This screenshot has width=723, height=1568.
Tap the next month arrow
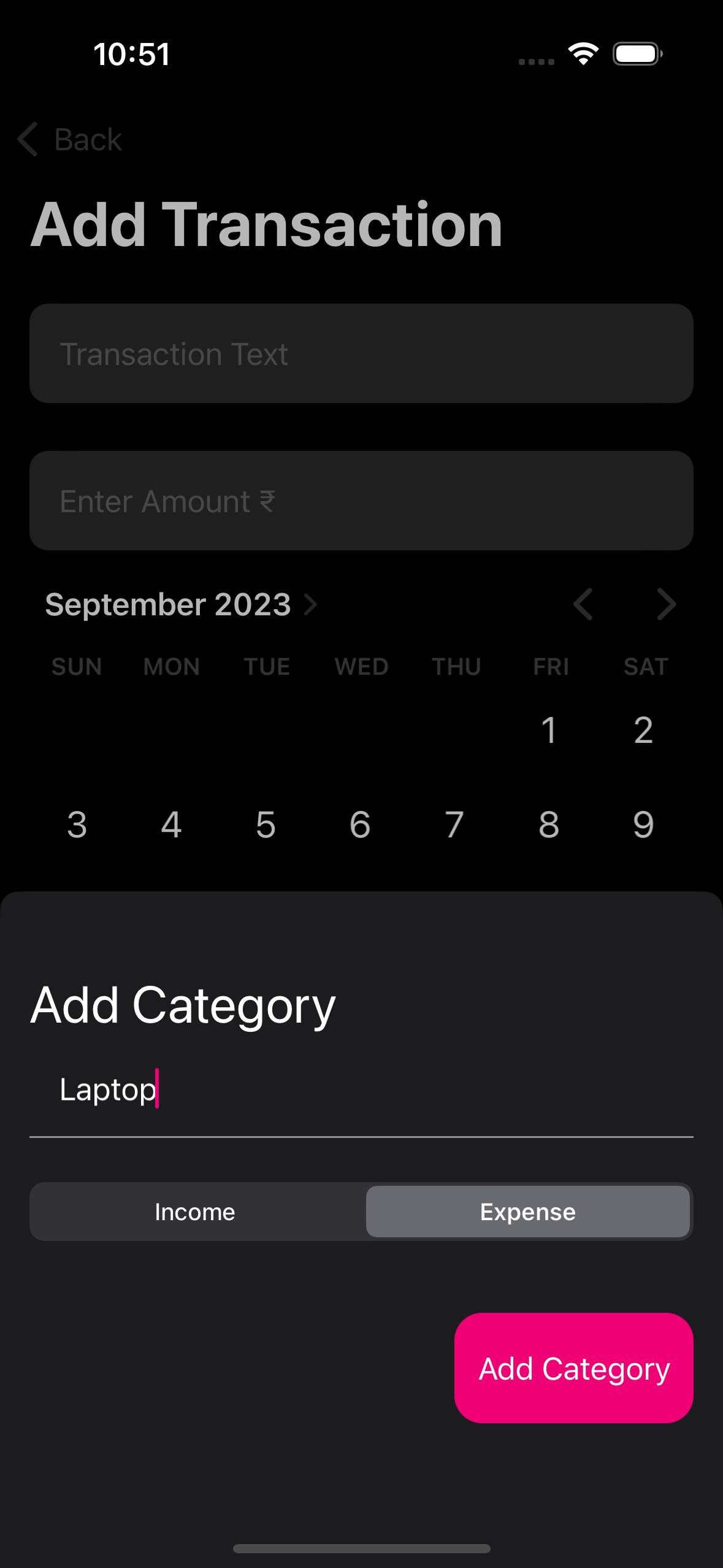pos(666,604)
